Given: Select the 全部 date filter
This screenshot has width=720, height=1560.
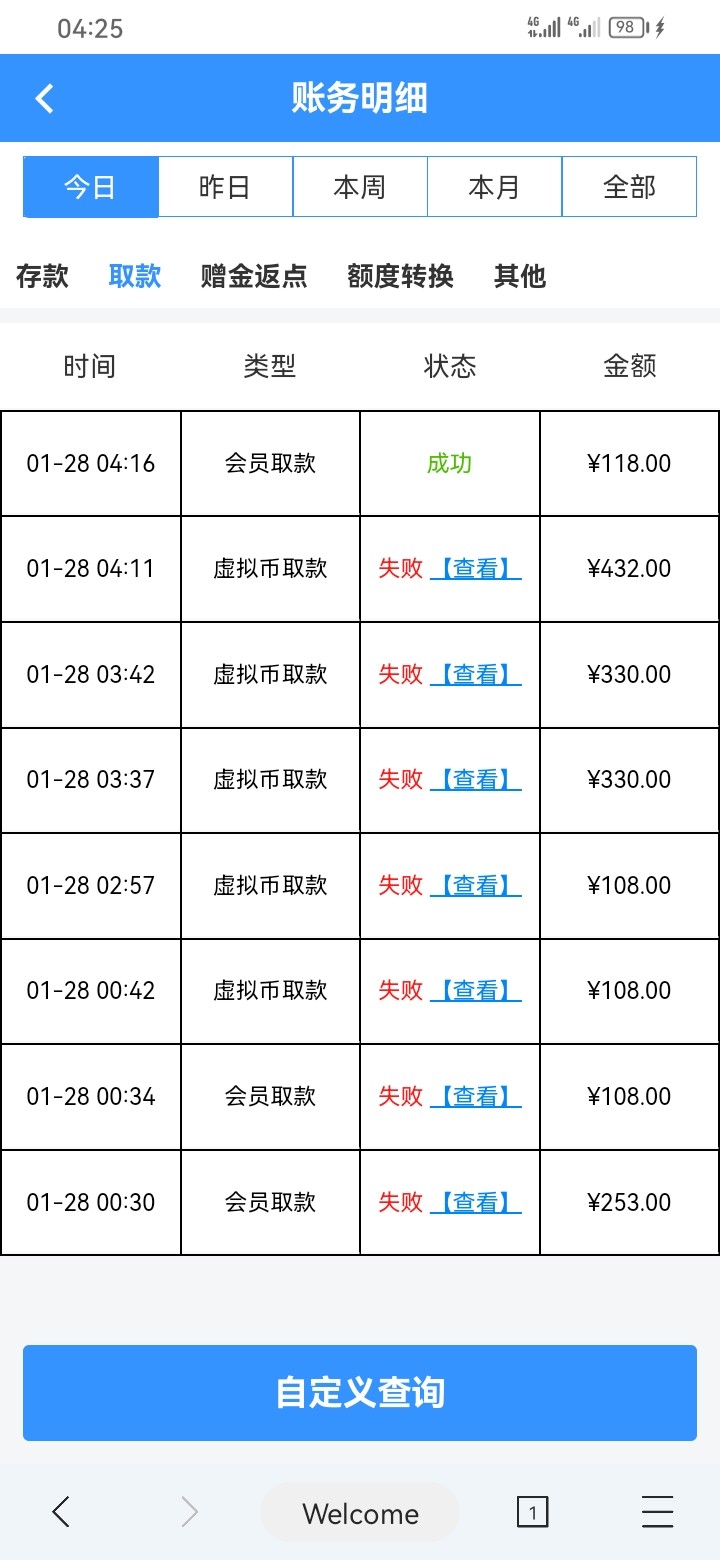Looking at the screenshot, I should [x=629, y=187].
